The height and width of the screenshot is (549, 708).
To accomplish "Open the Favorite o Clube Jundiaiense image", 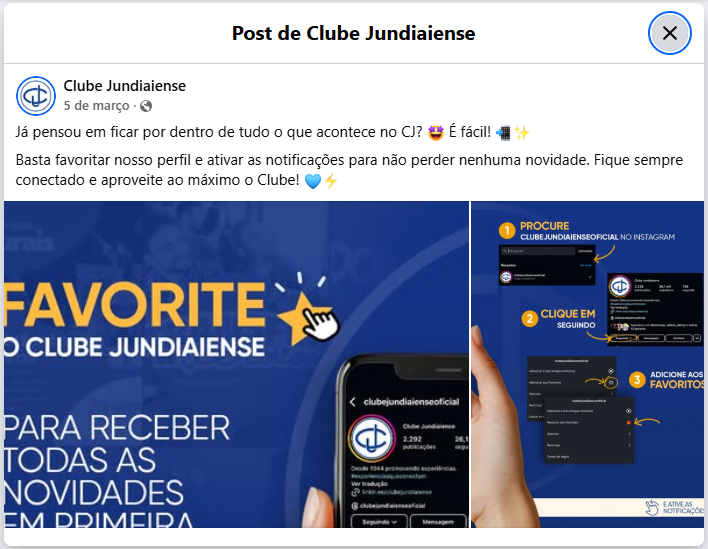I will tap(236, 365).
